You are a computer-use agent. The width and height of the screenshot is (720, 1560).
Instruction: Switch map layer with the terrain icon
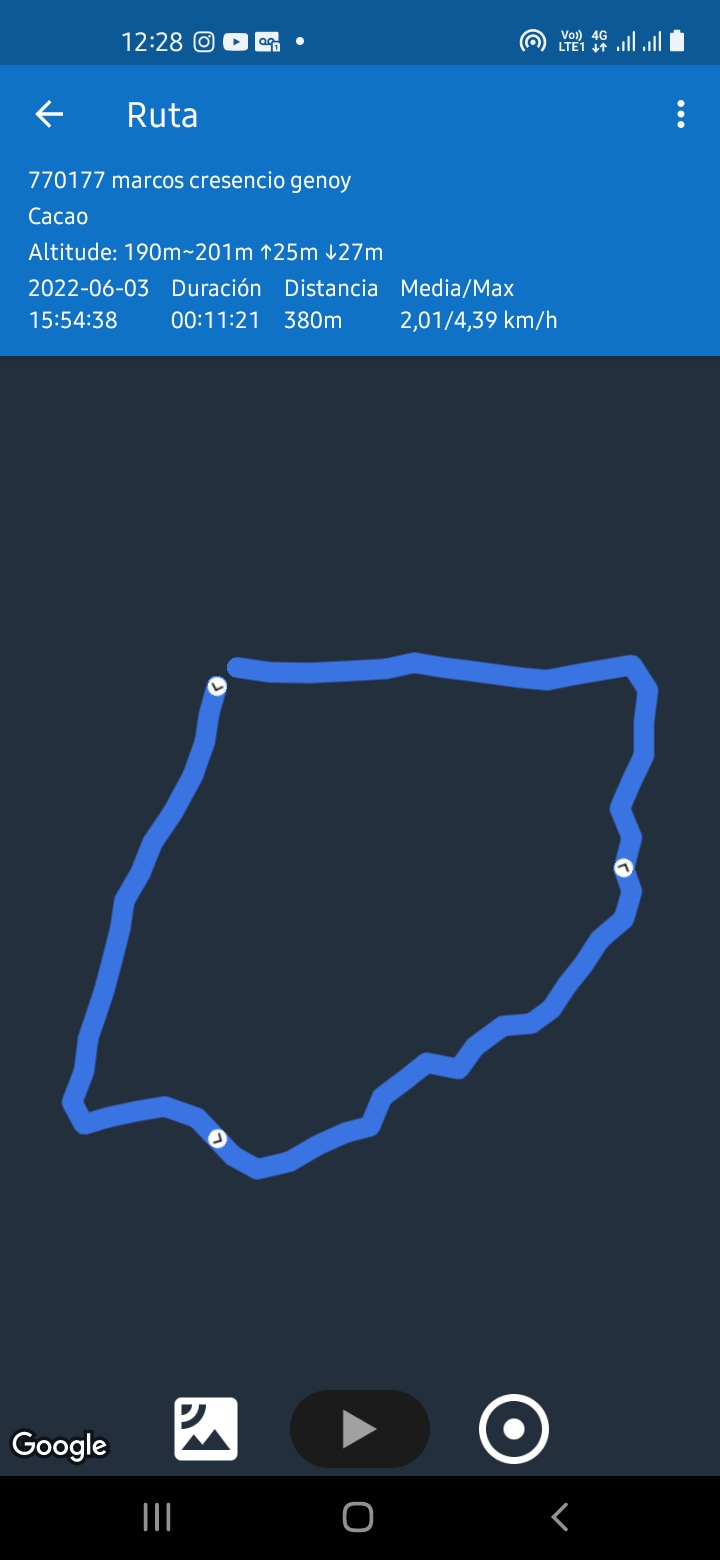coord(206,1429)
